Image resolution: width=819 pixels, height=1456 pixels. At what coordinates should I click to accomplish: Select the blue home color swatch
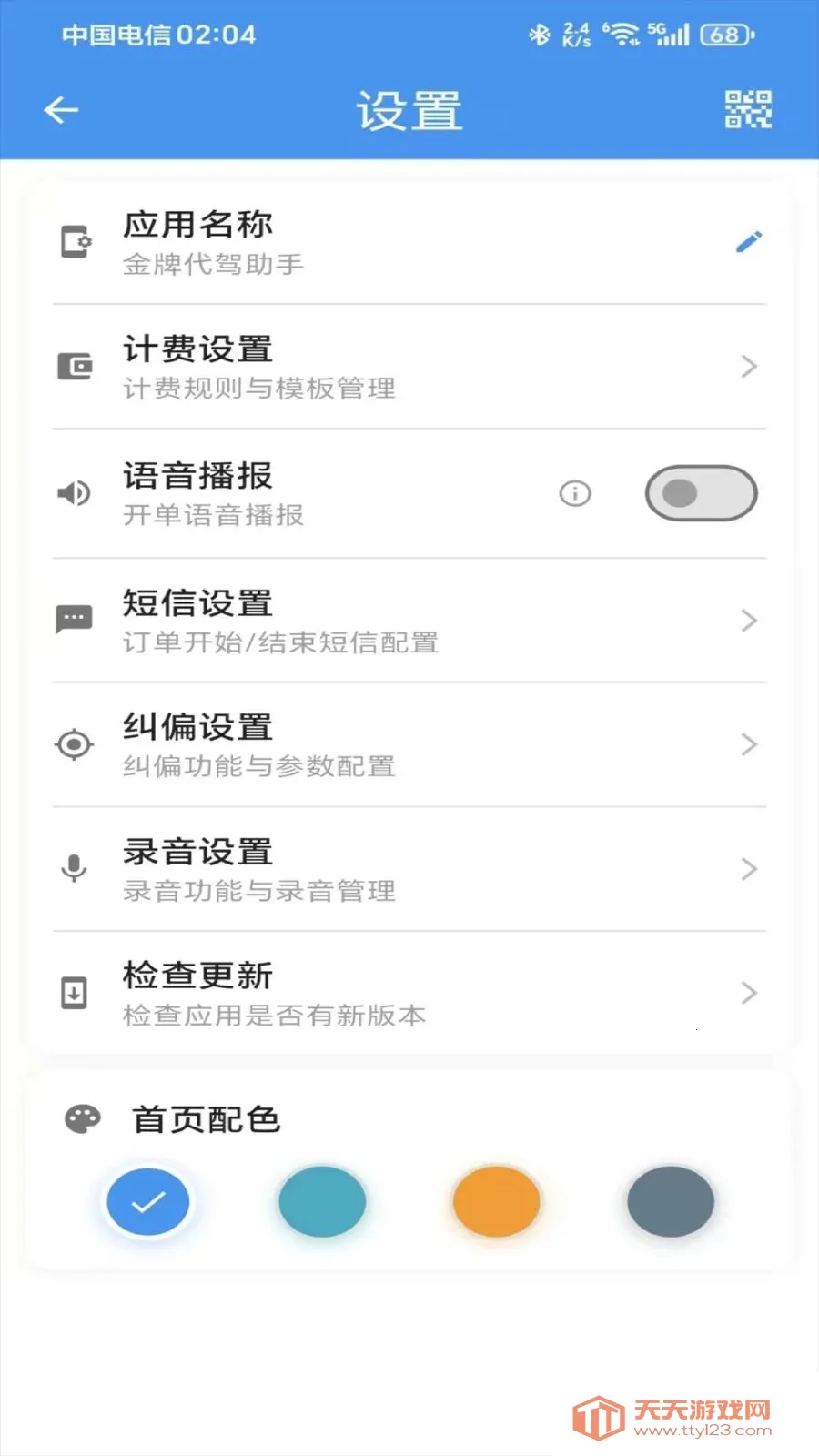[148, 1202]
